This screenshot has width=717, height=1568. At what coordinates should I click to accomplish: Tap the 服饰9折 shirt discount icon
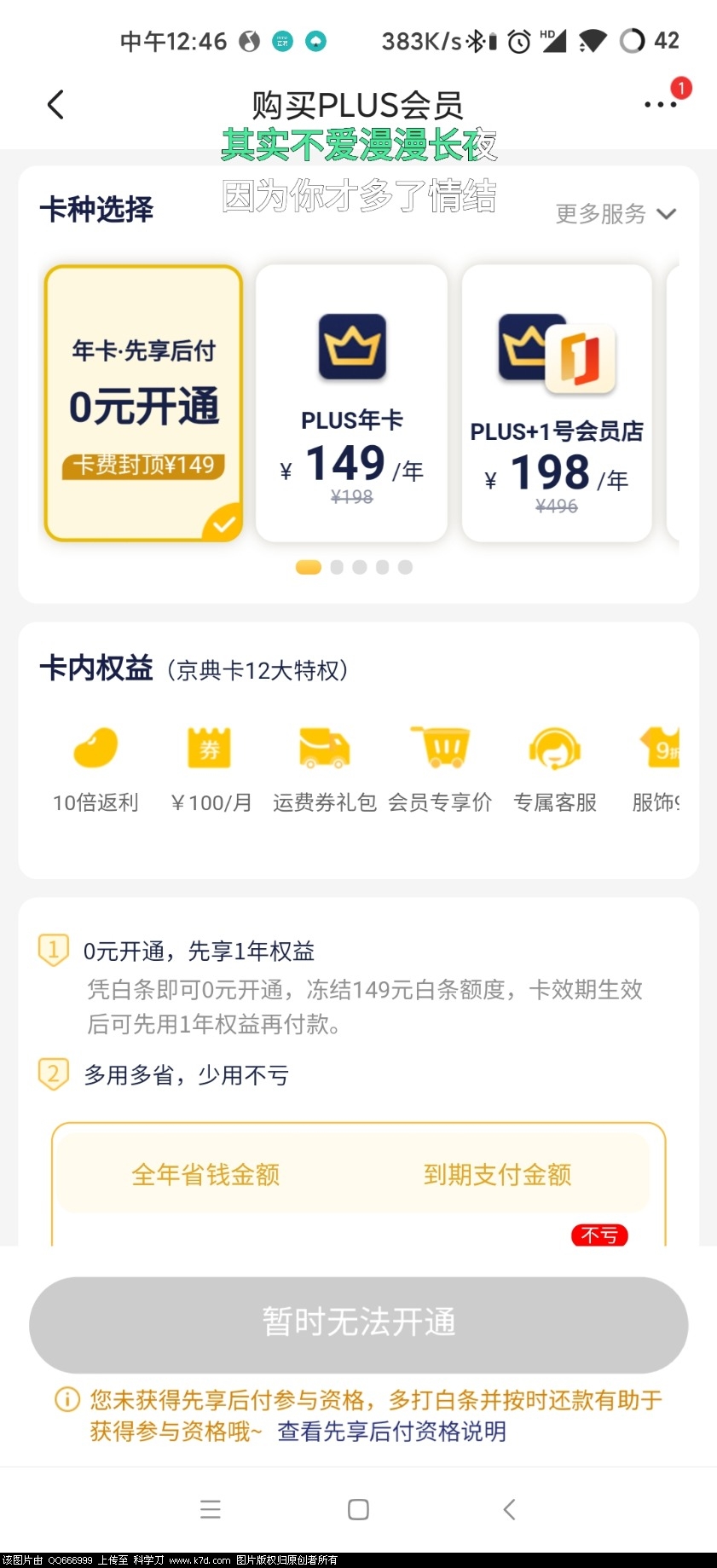click(661, 749)
